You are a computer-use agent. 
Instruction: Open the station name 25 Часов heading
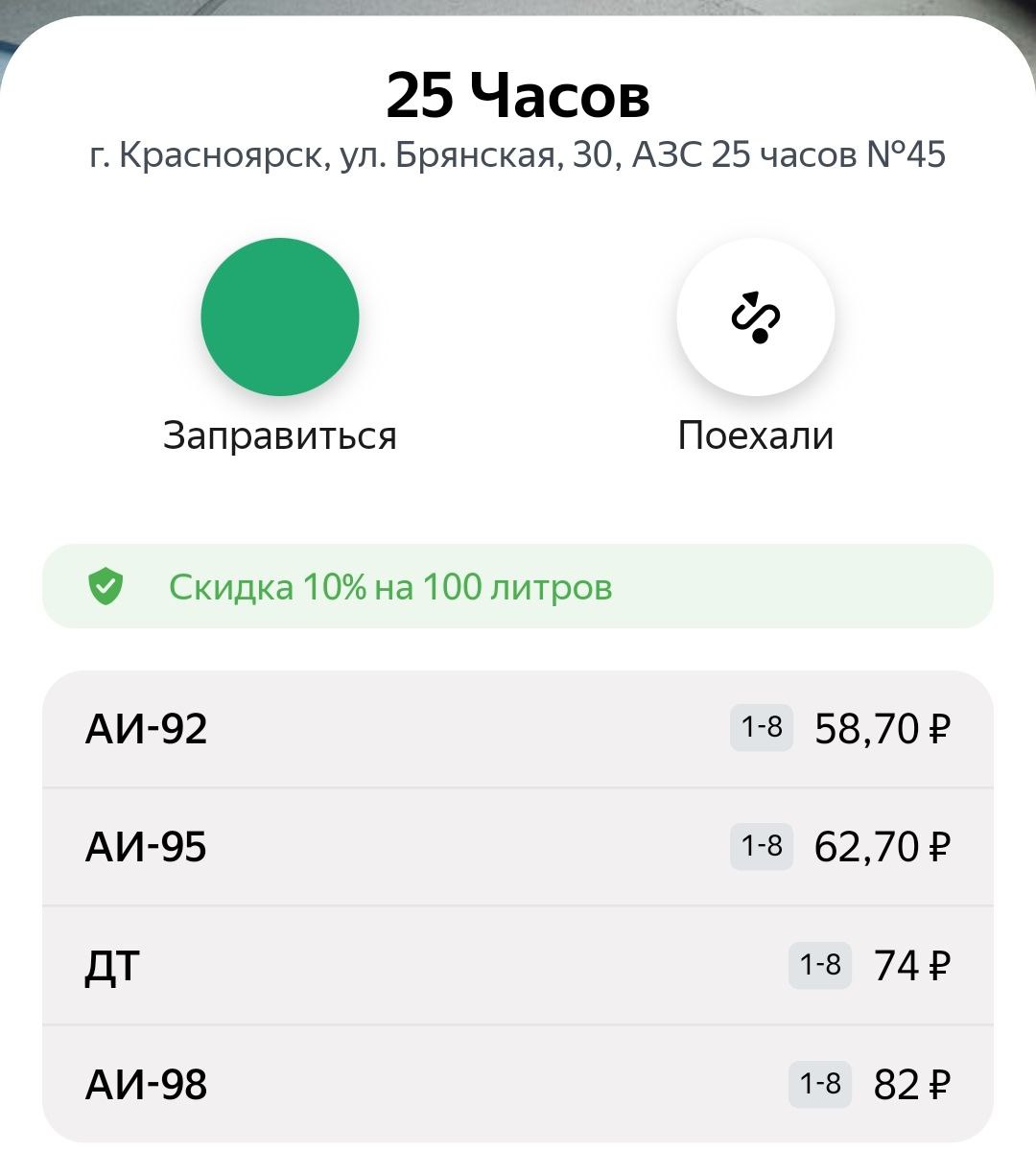pos(518,96)
